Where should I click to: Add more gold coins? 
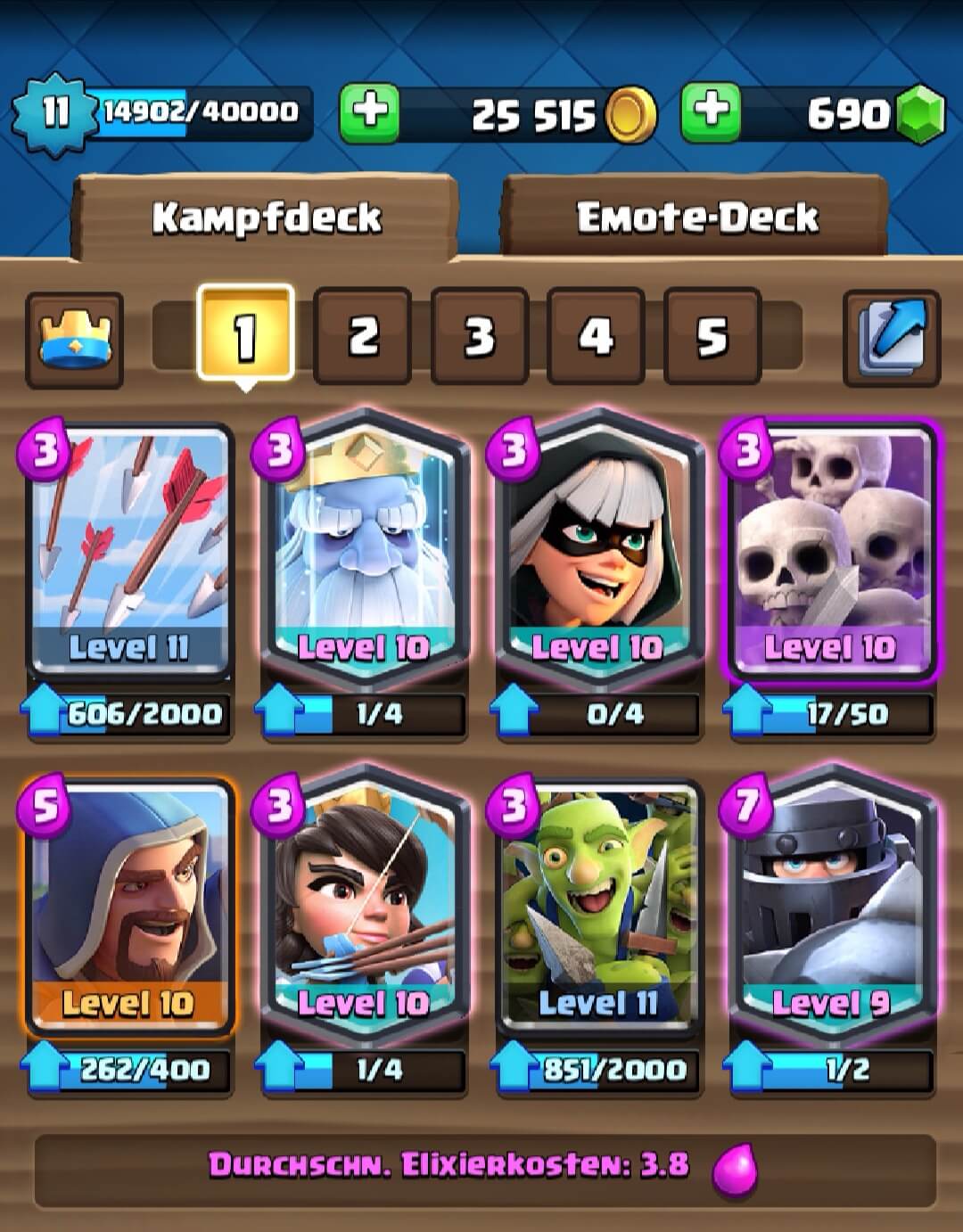pos(370,113)
